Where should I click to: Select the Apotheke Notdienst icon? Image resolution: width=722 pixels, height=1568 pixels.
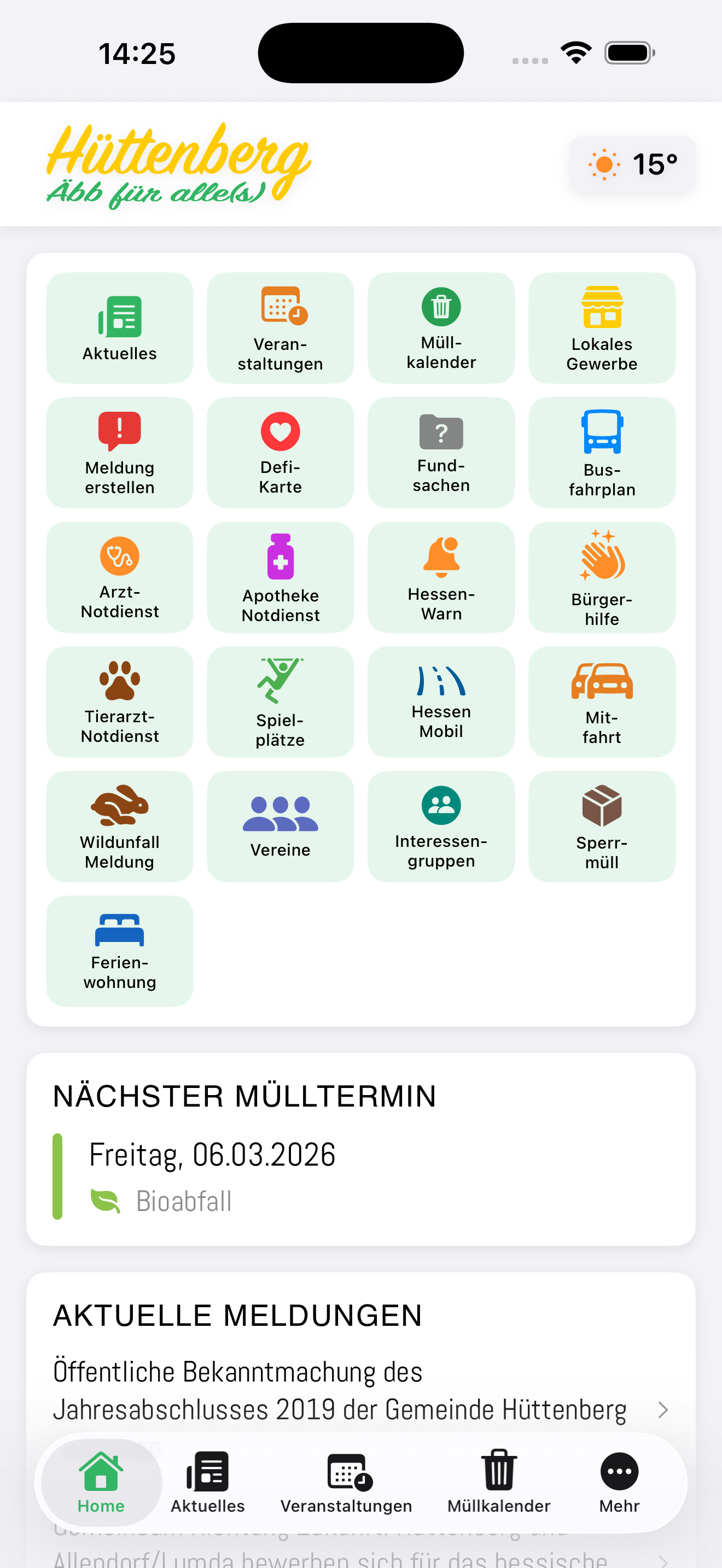[280, 577]
